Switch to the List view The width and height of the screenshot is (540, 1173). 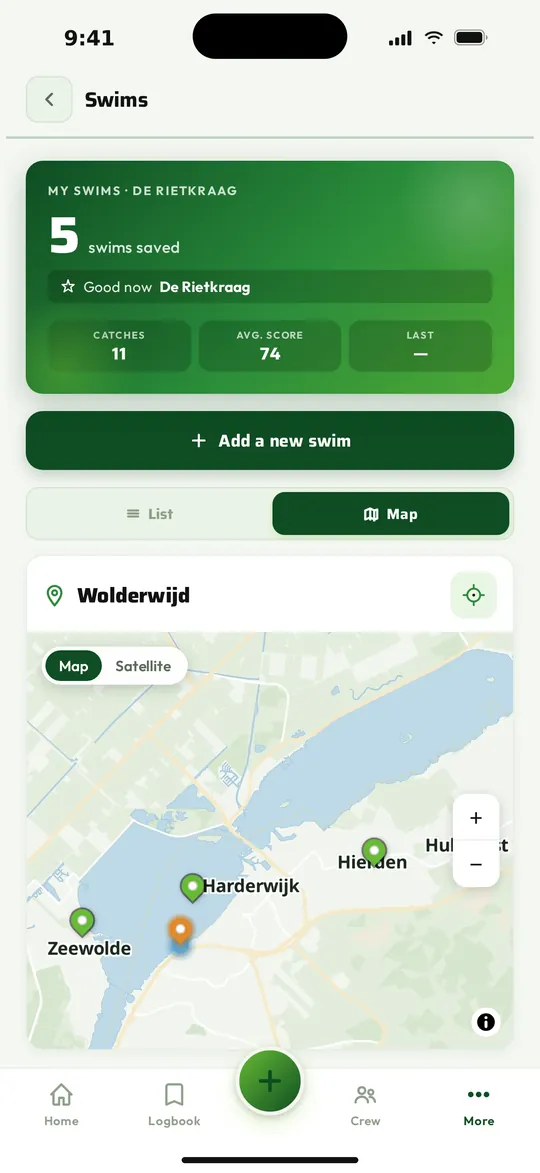point(150,514)
